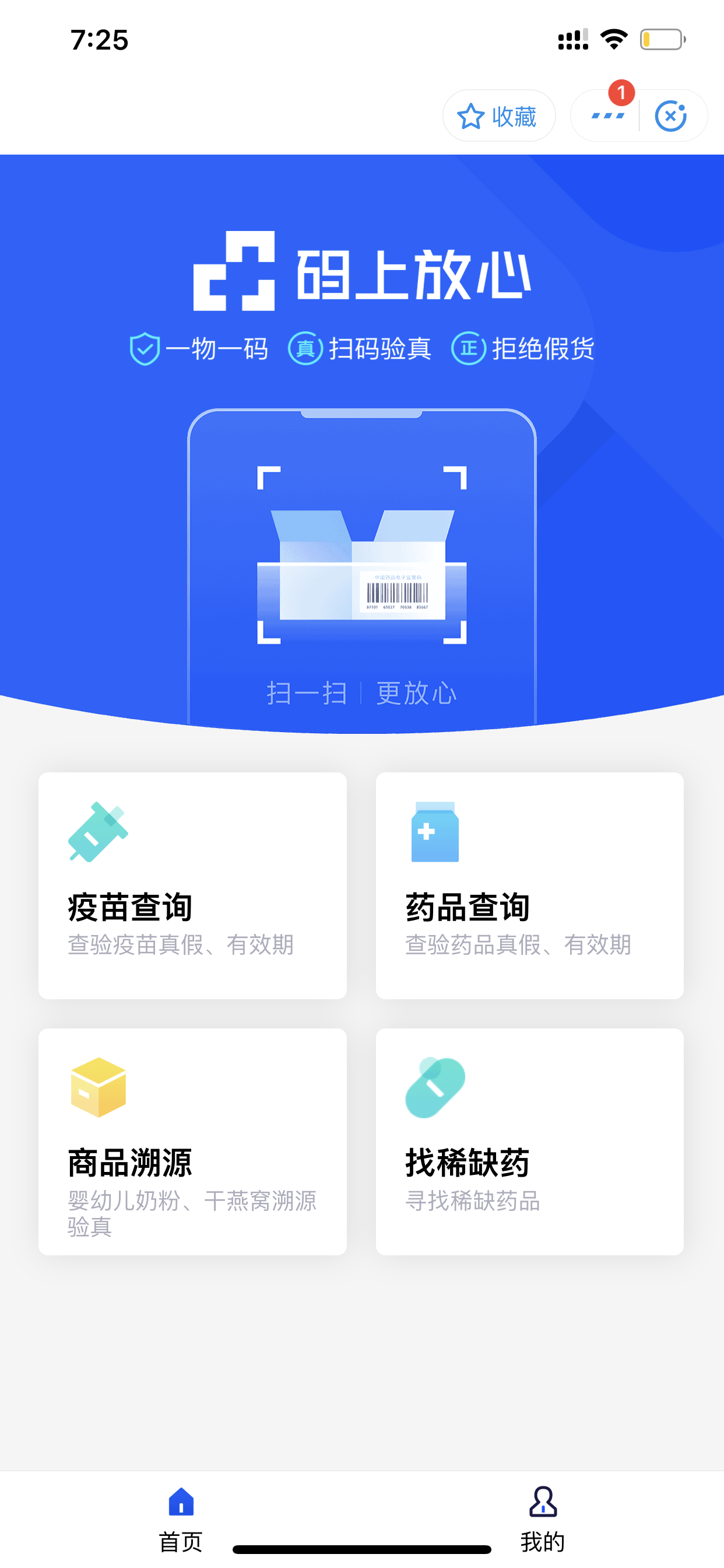
Task: Open the mini program more-options menu
Action: (x=607, y=116)
